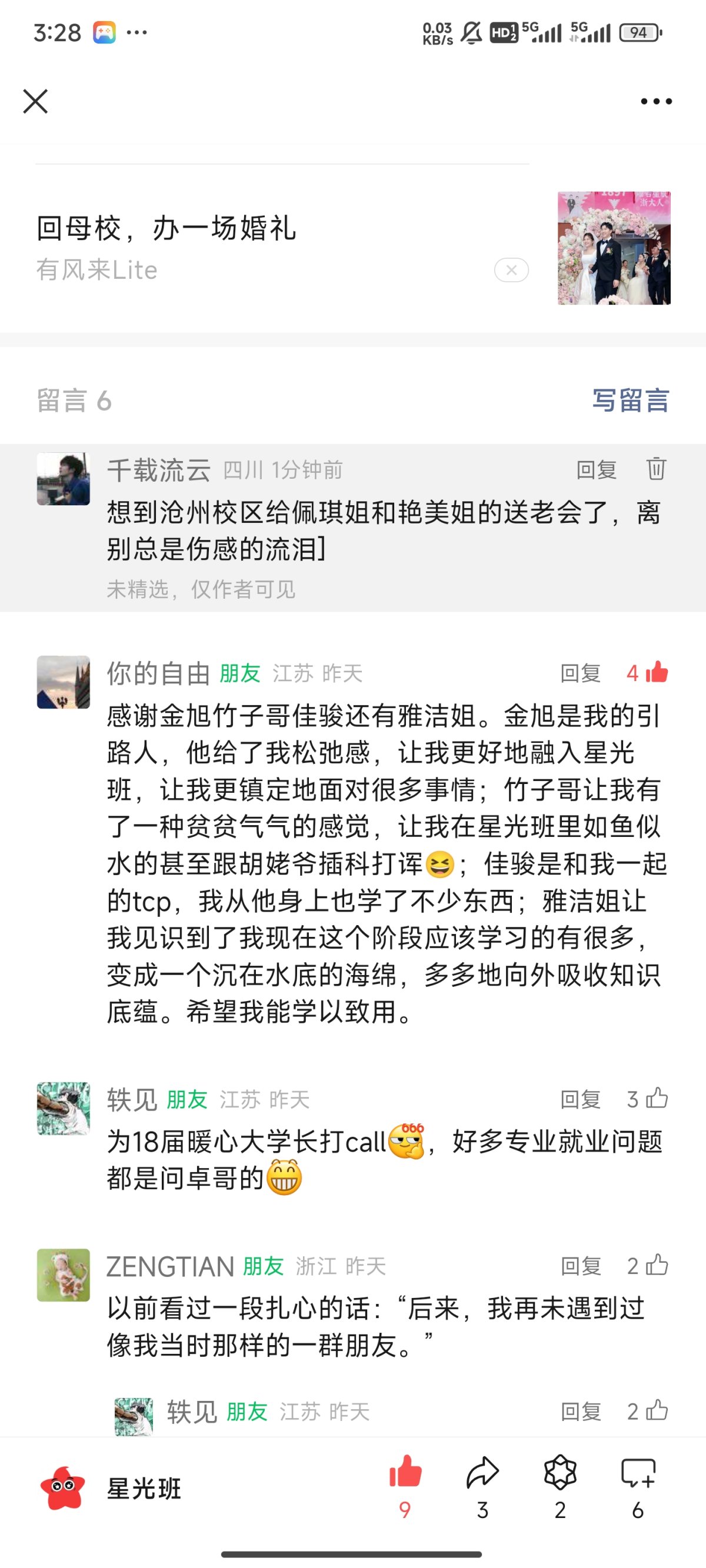
Task: Reply to 你的自由's comment
Action: (581, 673)
